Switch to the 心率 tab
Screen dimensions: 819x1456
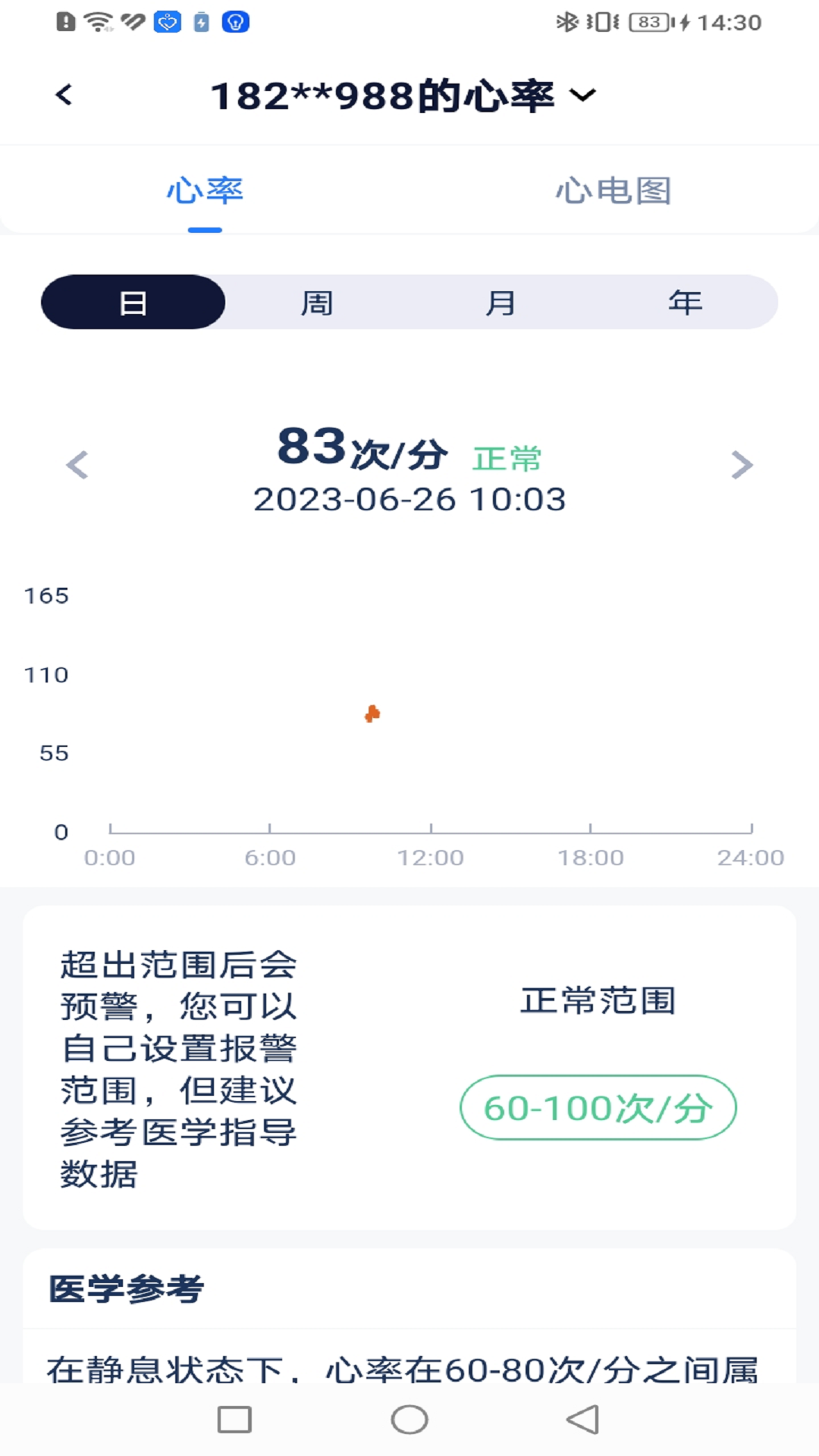click(x=205, y=191)
